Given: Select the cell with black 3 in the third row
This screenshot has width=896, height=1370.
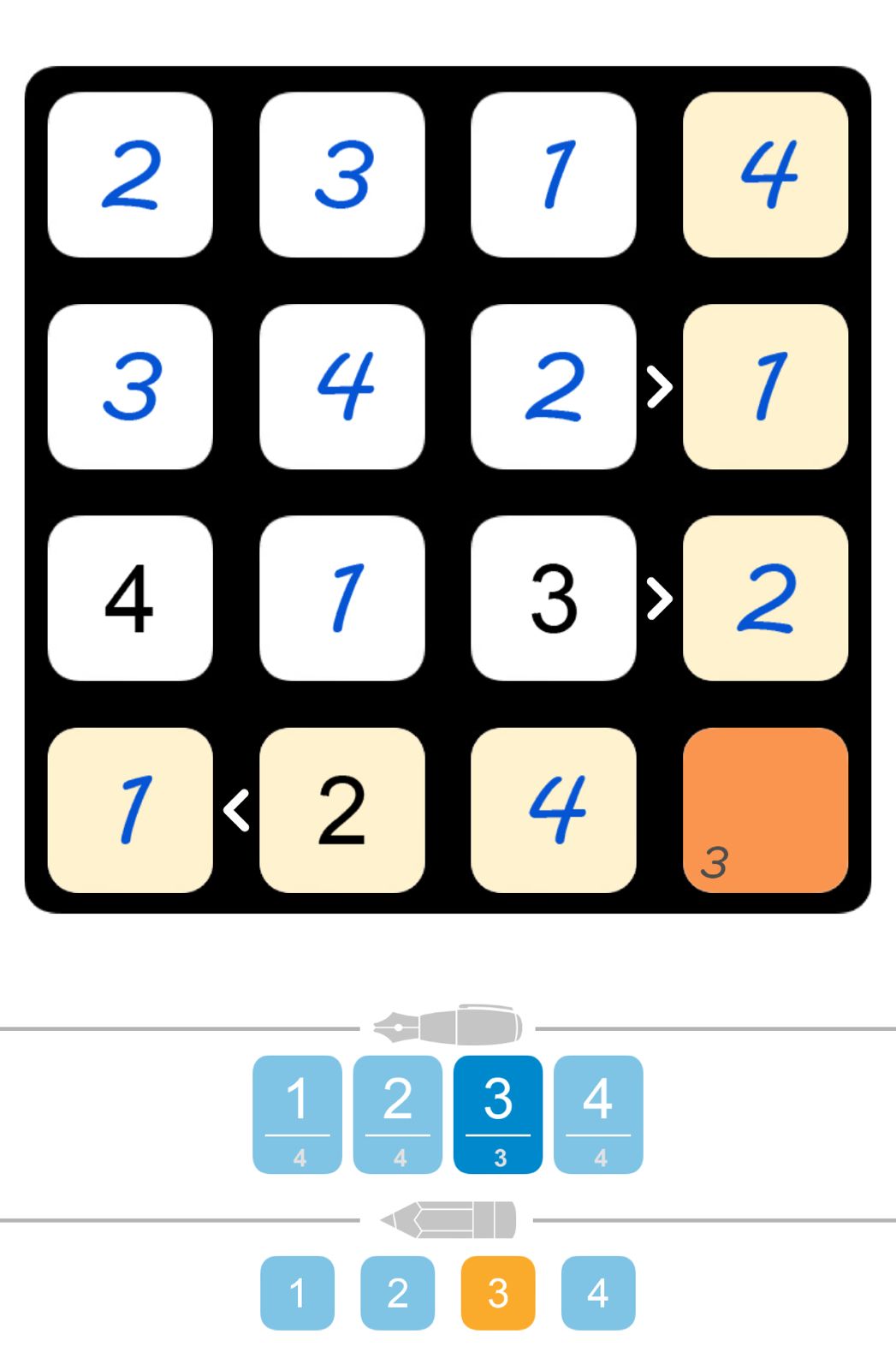Looking at the screenshot, I should (553, 598).
